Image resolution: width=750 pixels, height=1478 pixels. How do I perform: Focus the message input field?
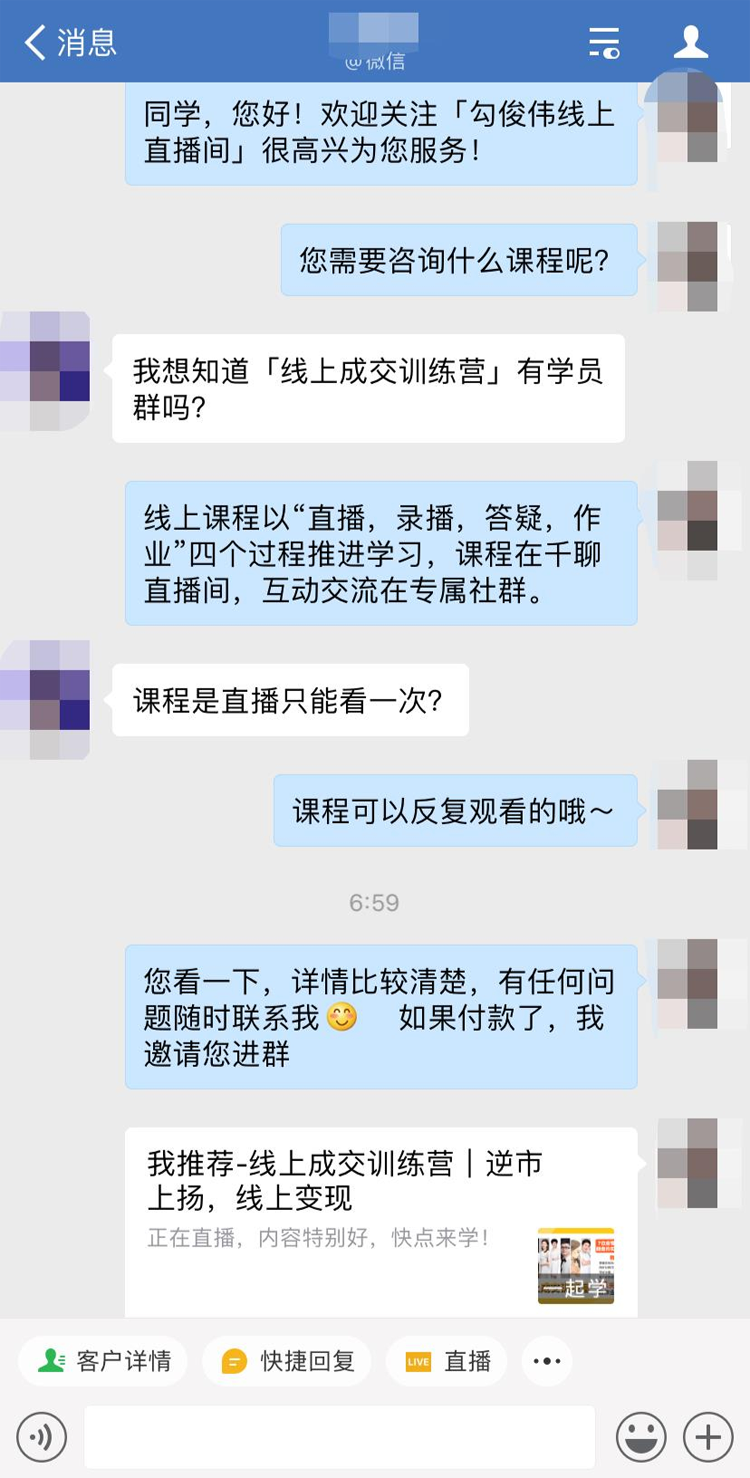tap(339, 1438)
